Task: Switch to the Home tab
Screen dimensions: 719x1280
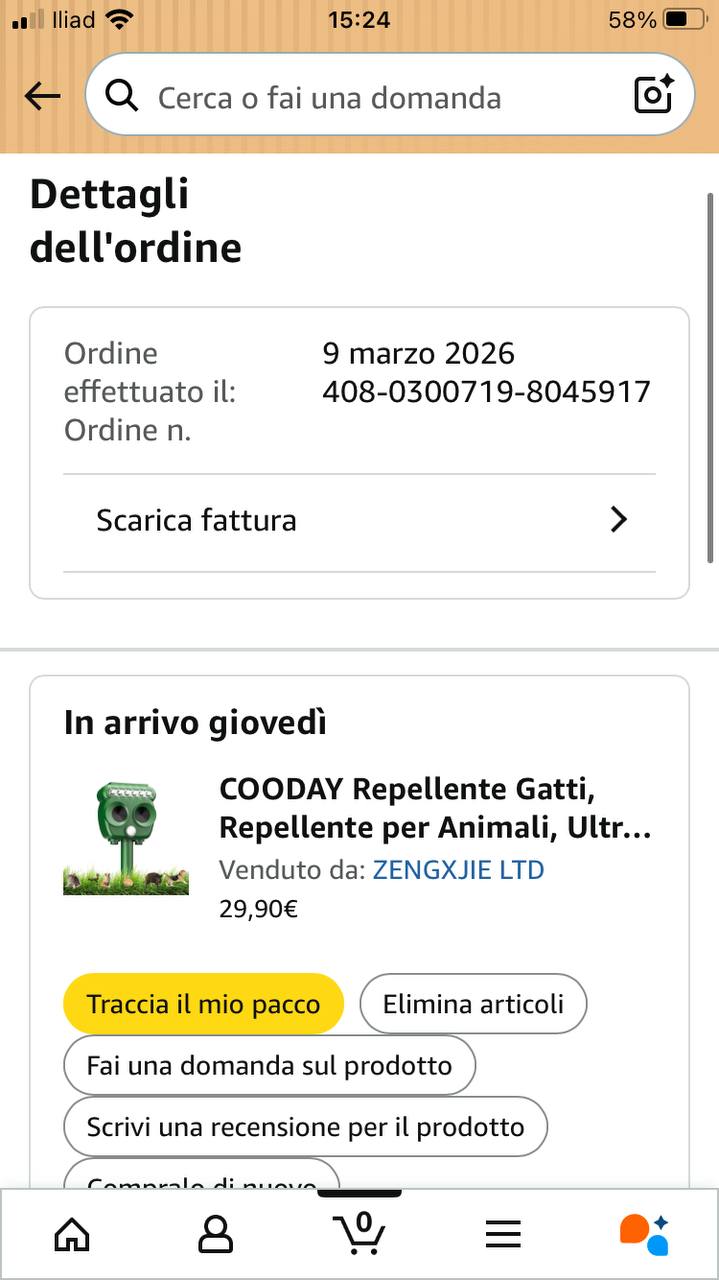Action: click(x=72, y=1234)
